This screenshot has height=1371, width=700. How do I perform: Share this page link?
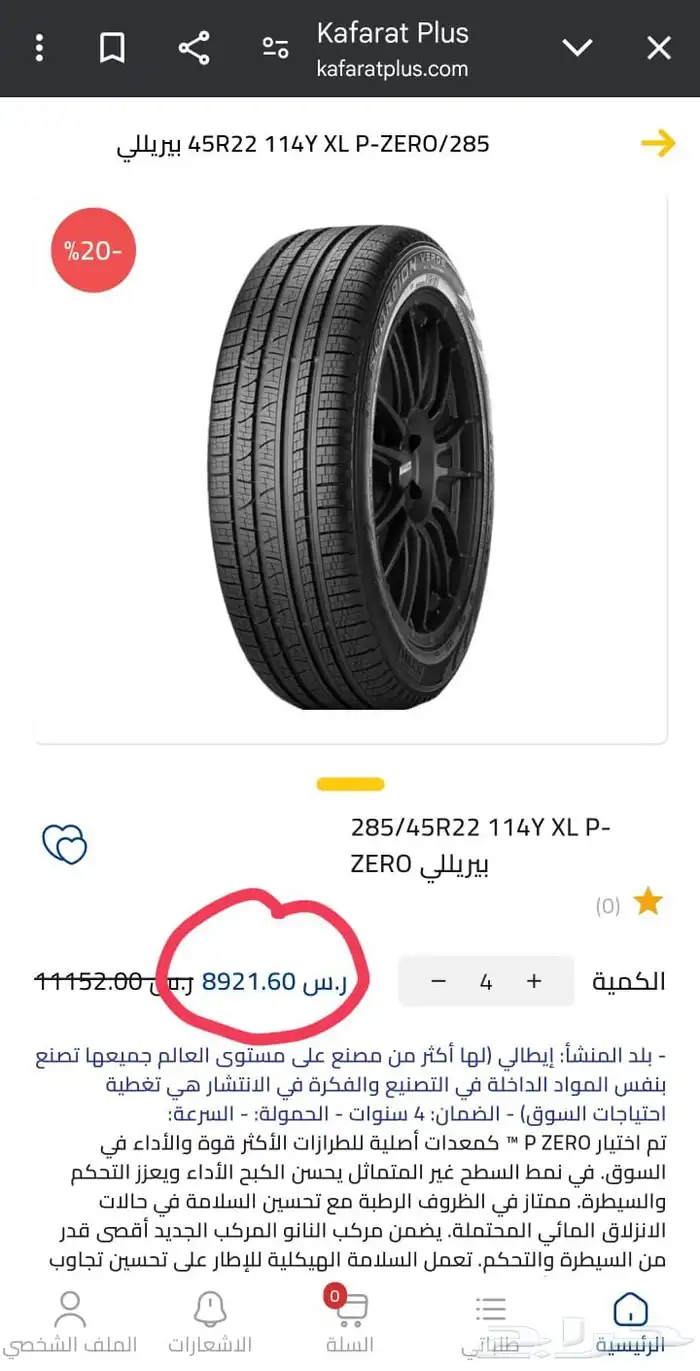[x=193, y=48]
